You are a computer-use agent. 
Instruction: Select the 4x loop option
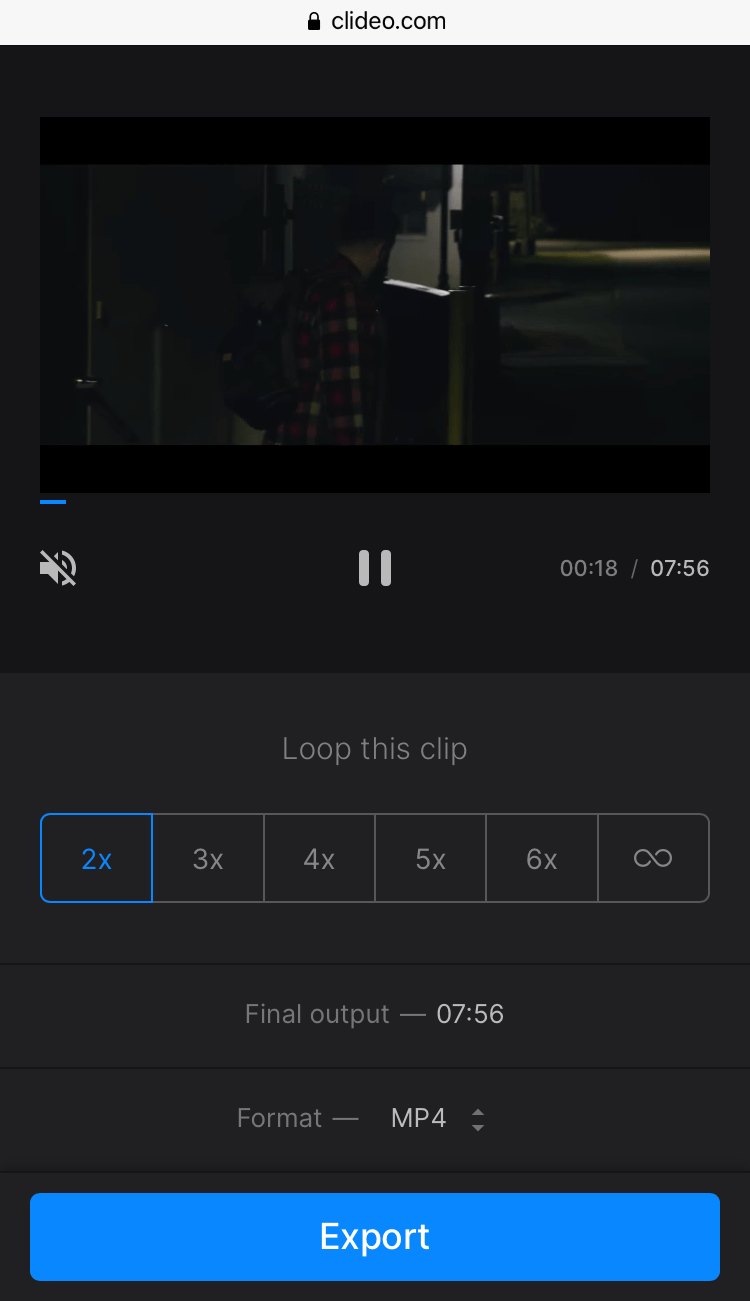319,858
